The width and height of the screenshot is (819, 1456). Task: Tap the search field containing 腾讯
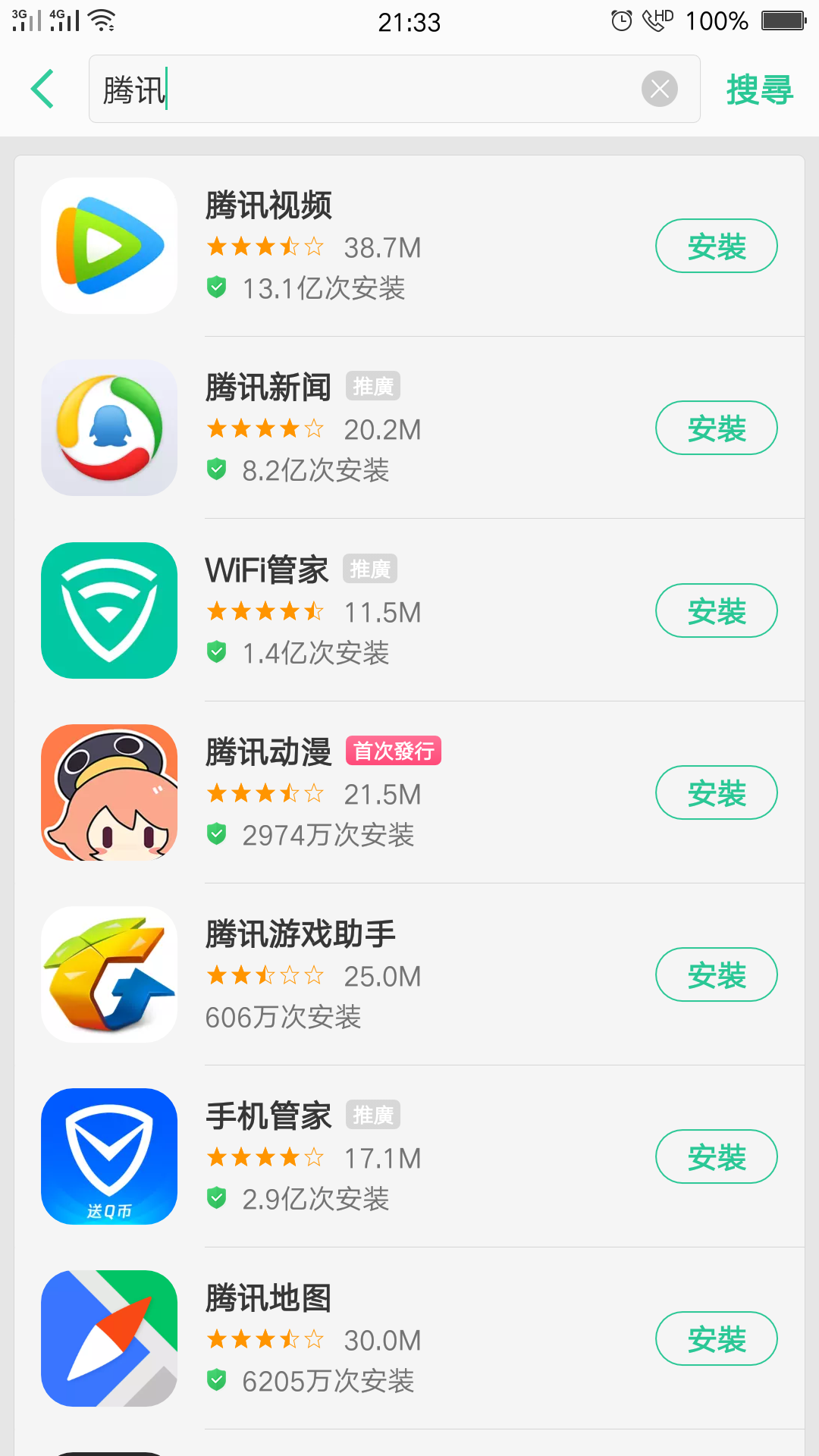coord(364,89)
